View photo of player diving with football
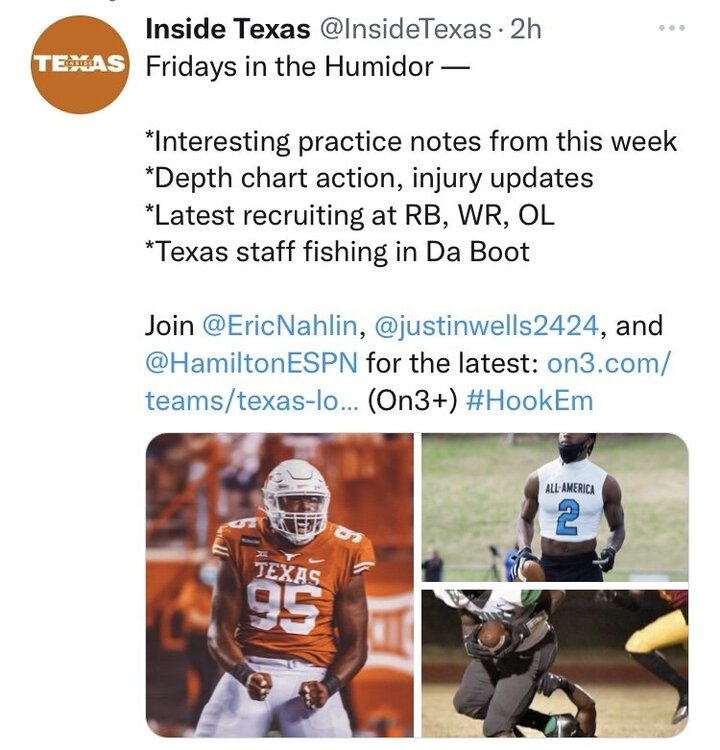720x750 pixels. [x=555, y=662]
